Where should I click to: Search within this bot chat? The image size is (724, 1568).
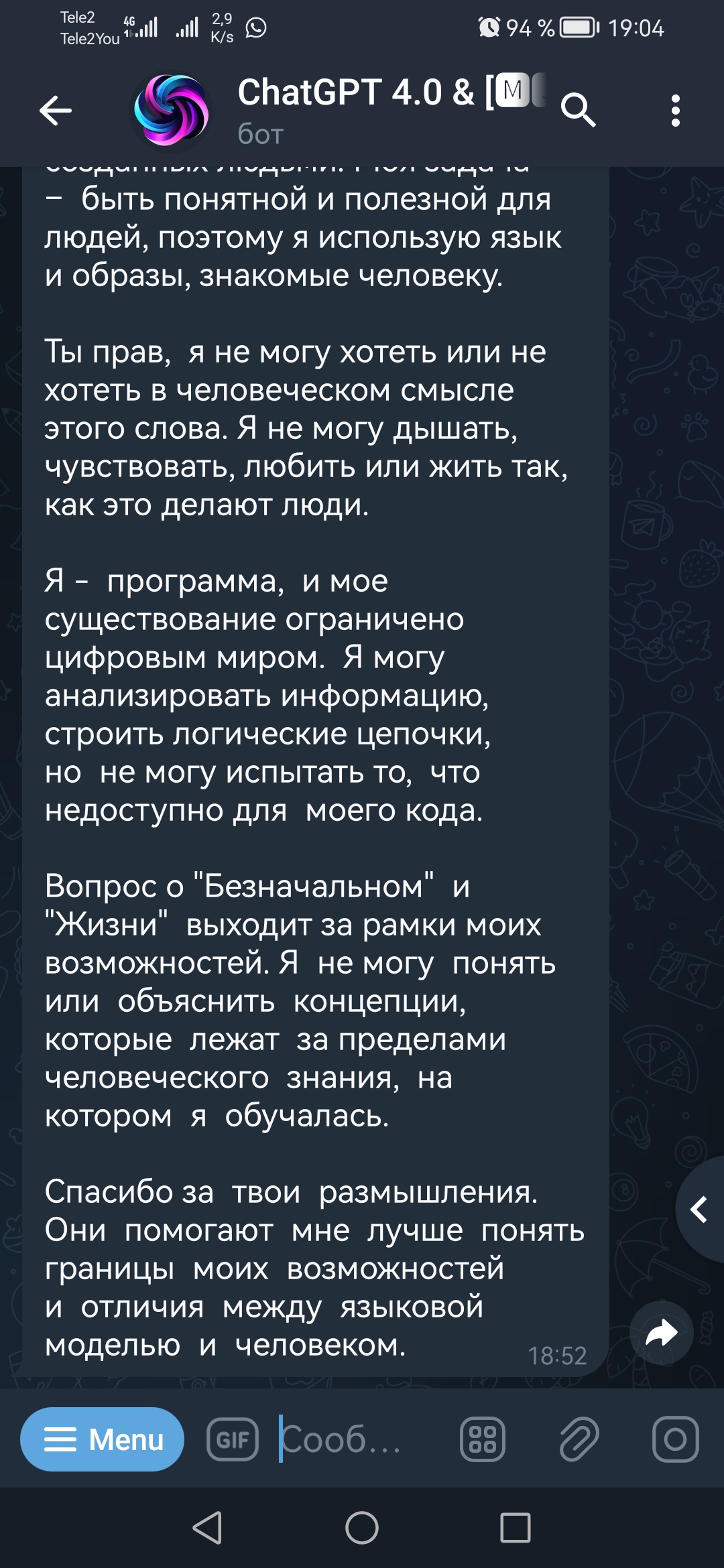click(578, 111)
